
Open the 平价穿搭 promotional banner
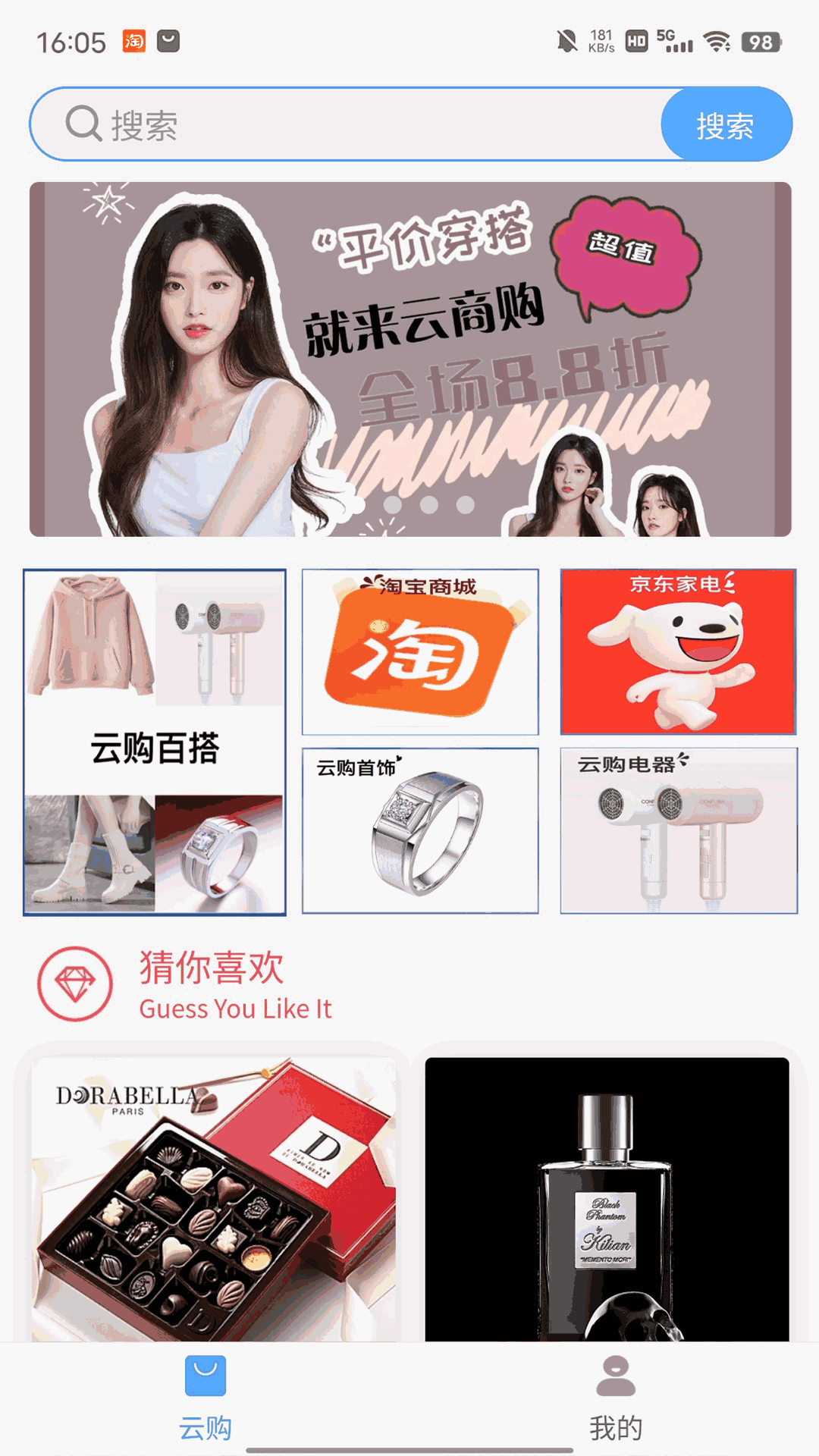pos(410,359)
